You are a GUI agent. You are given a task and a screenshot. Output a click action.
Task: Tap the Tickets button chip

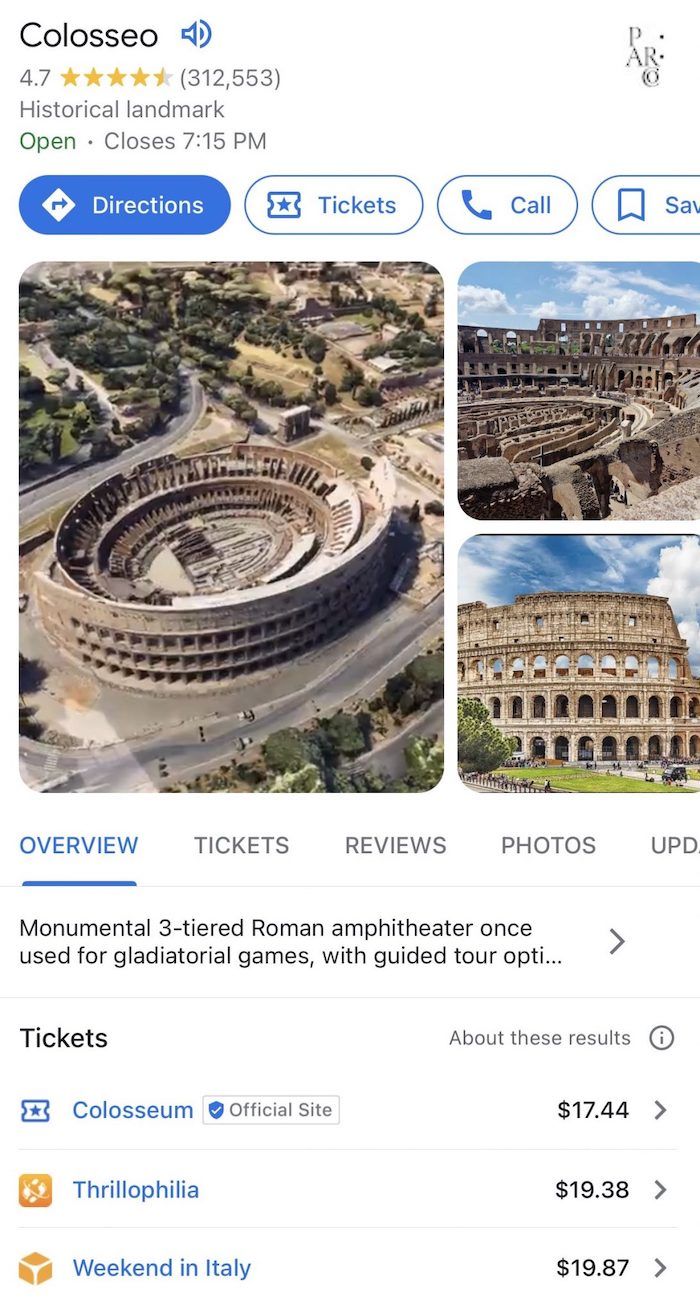click(x=334, y=205)
